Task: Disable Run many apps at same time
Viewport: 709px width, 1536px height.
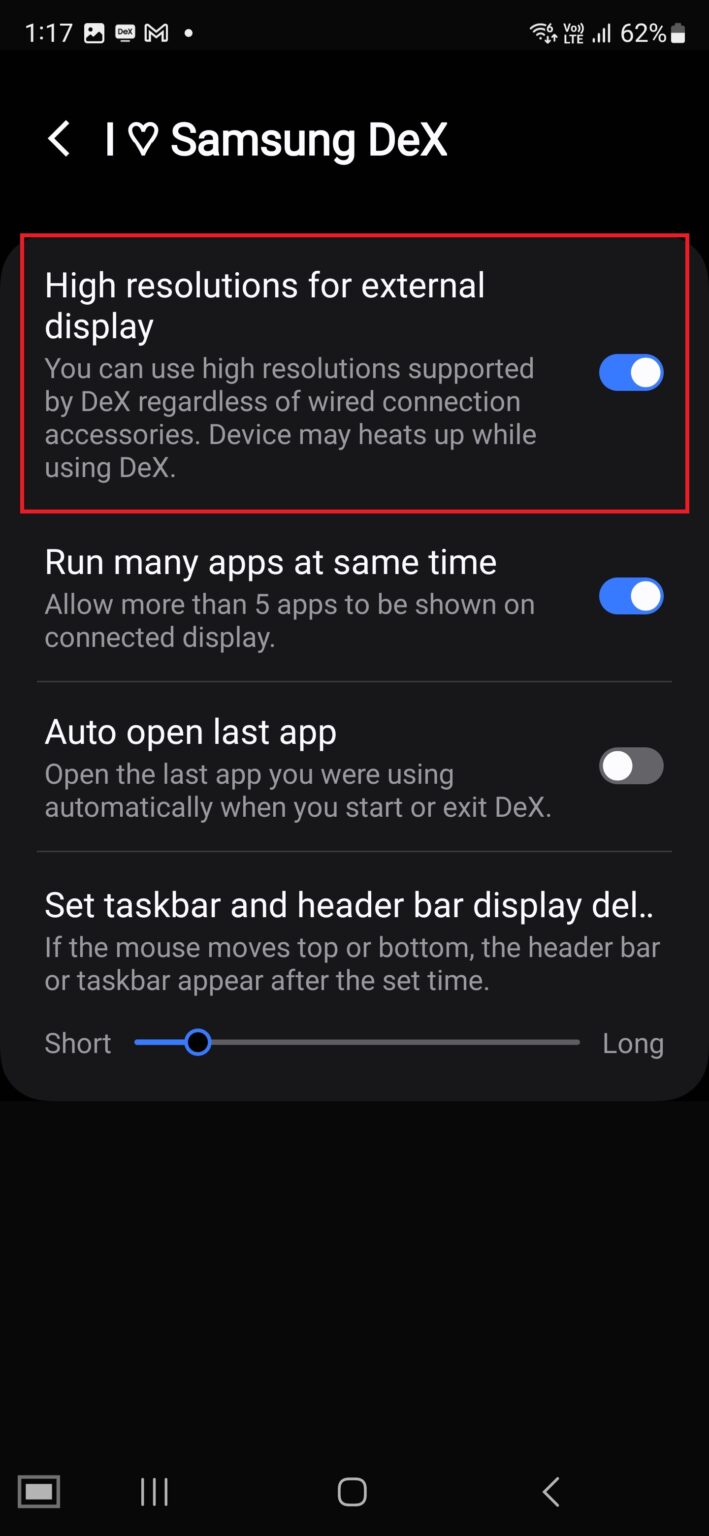Action: coord(630,597)
